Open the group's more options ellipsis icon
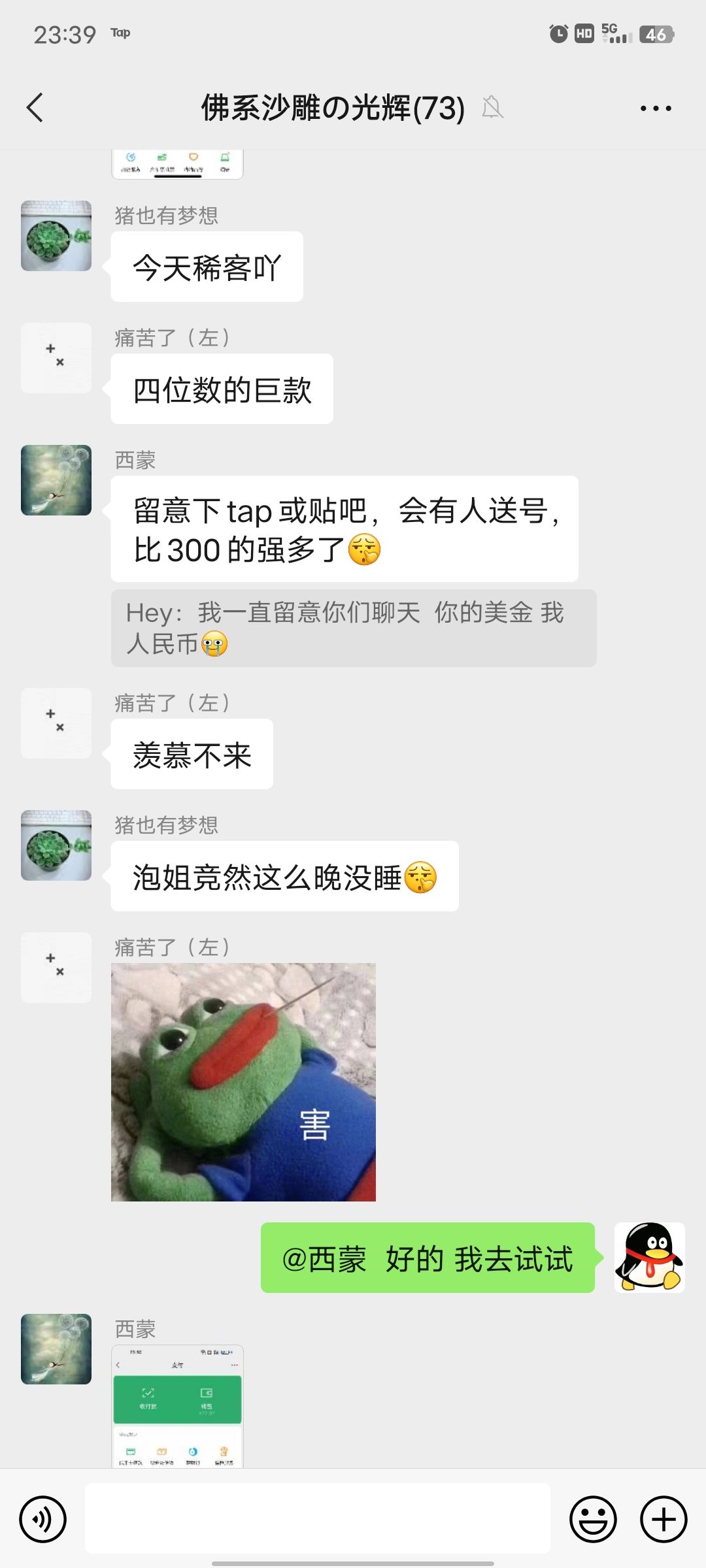Image resolution: width=706 pixels, height=1568 pixels. pos(656,108)
